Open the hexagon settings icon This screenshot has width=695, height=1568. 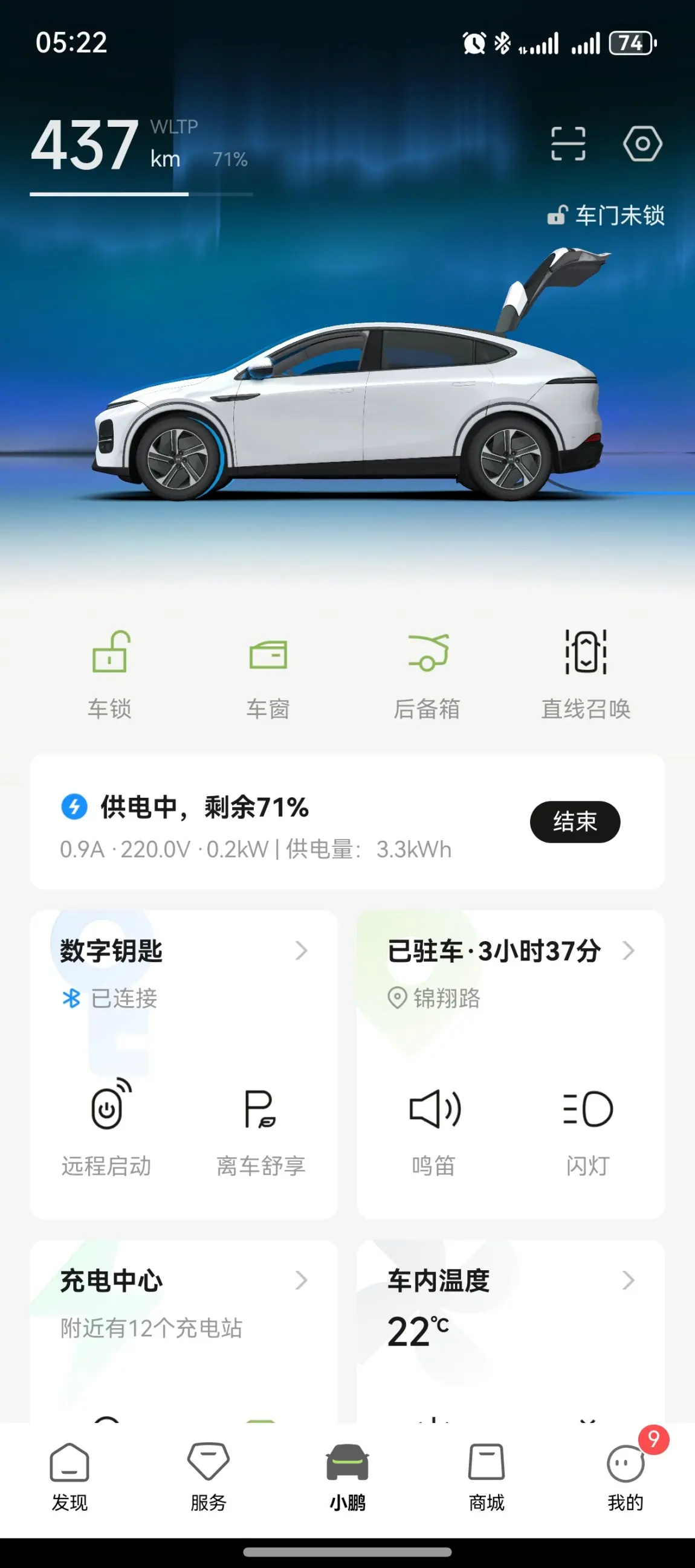point(642,144)
